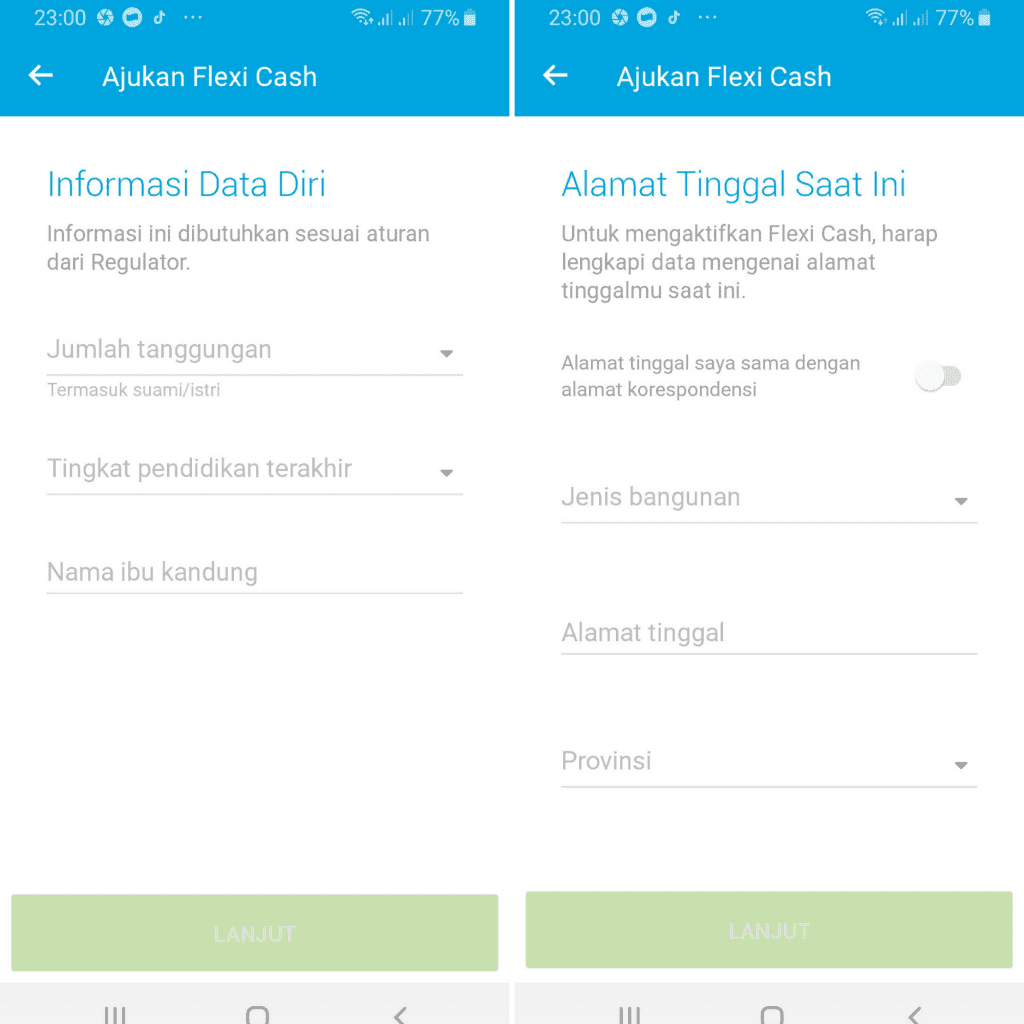The width and height of the screenshot is (1024, 1024).
Task: Open the Provinsi dropdown
Action: [x=768, y=762]
